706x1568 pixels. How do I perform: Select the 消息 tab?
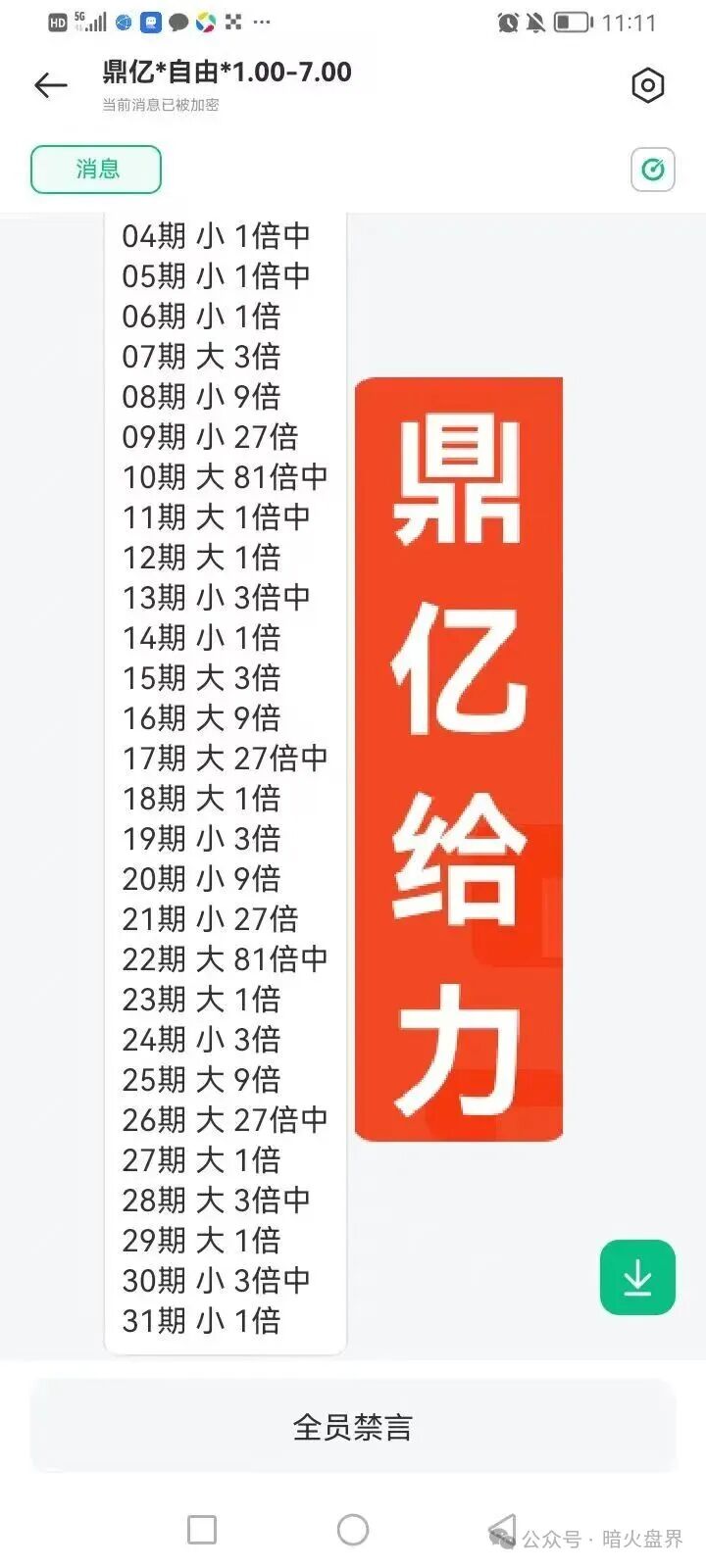pos(96,170)
